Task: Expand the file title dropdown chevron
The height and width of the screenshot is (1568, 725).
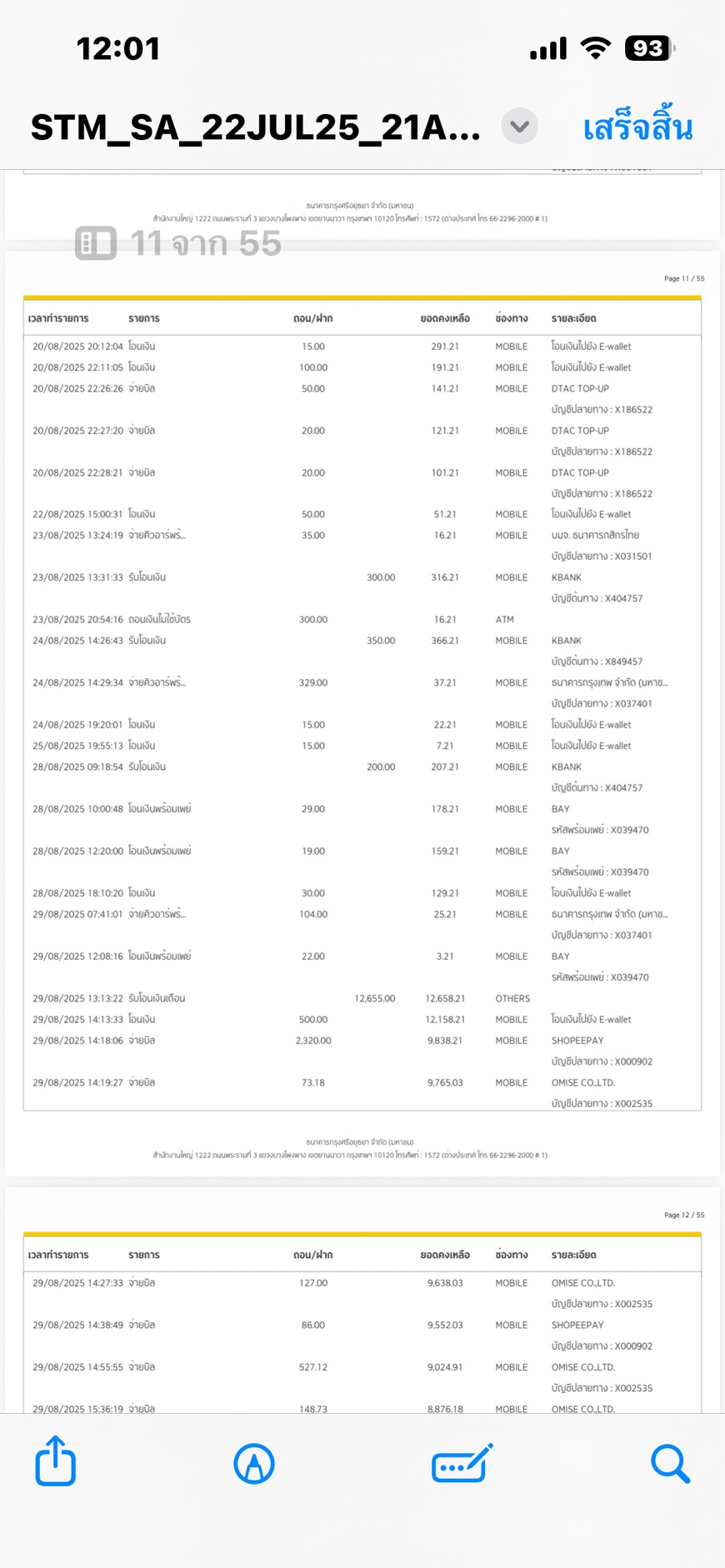Action: pyautogui.click(x=519, y=127)
